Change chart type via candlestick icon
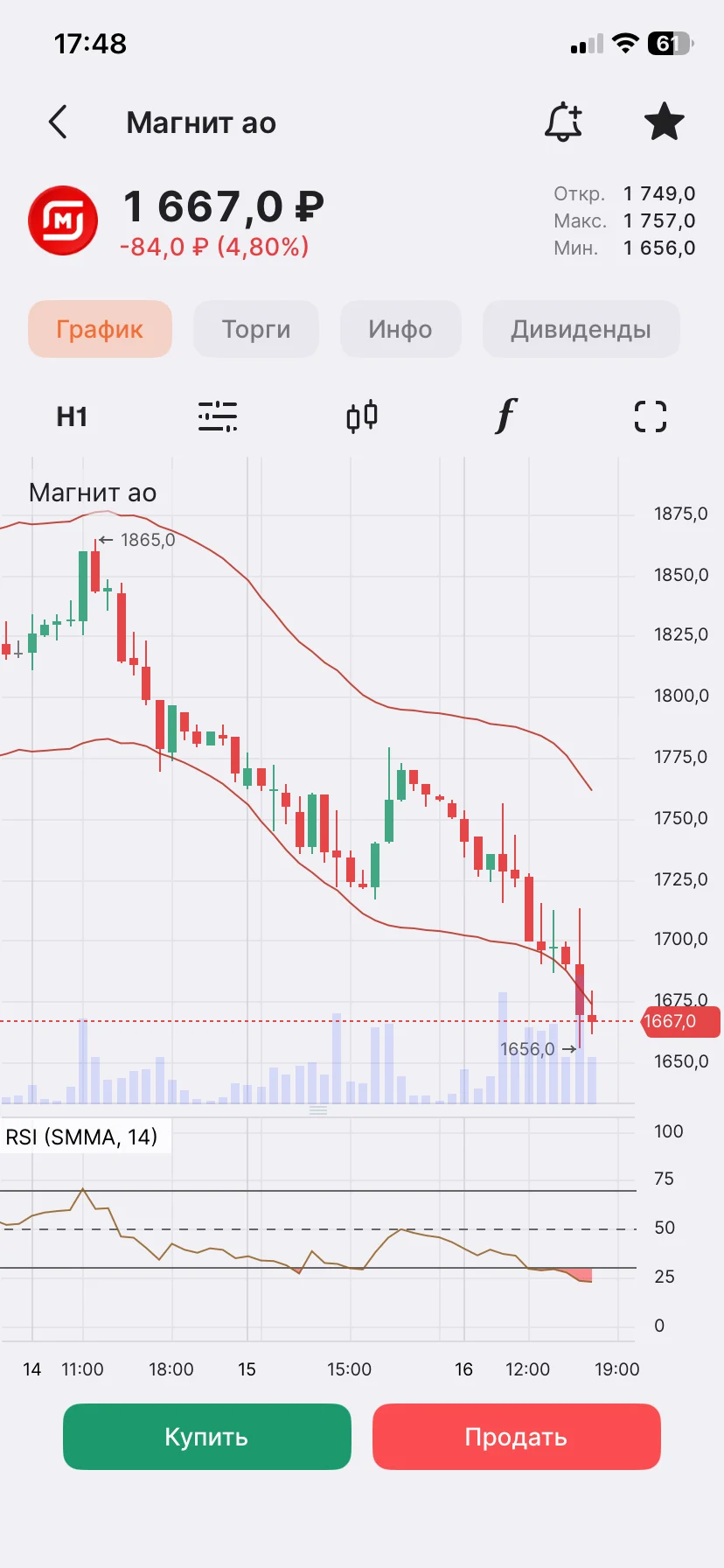The width and height of the screenshot is (724, 1568). click(362, 416)
